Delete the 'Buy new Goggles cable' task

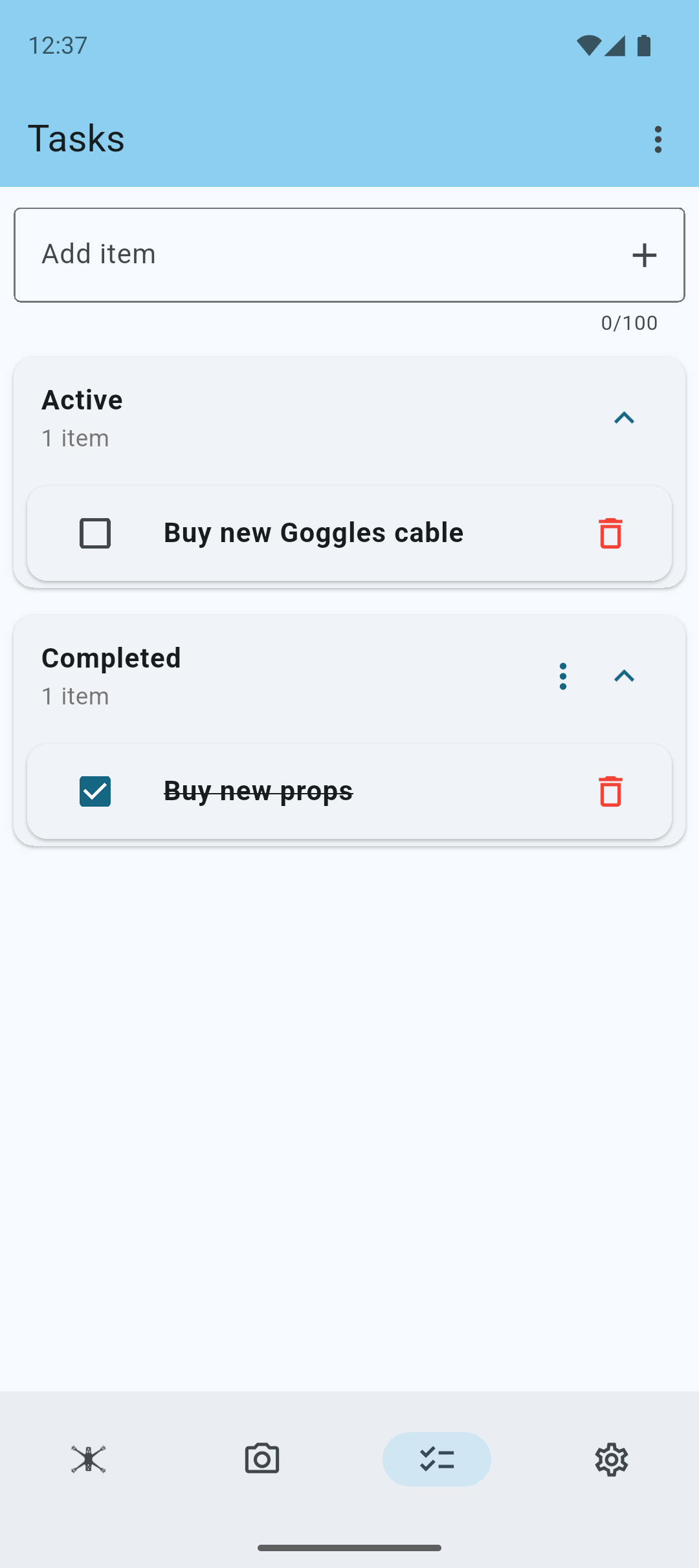[x=609, y=533]
